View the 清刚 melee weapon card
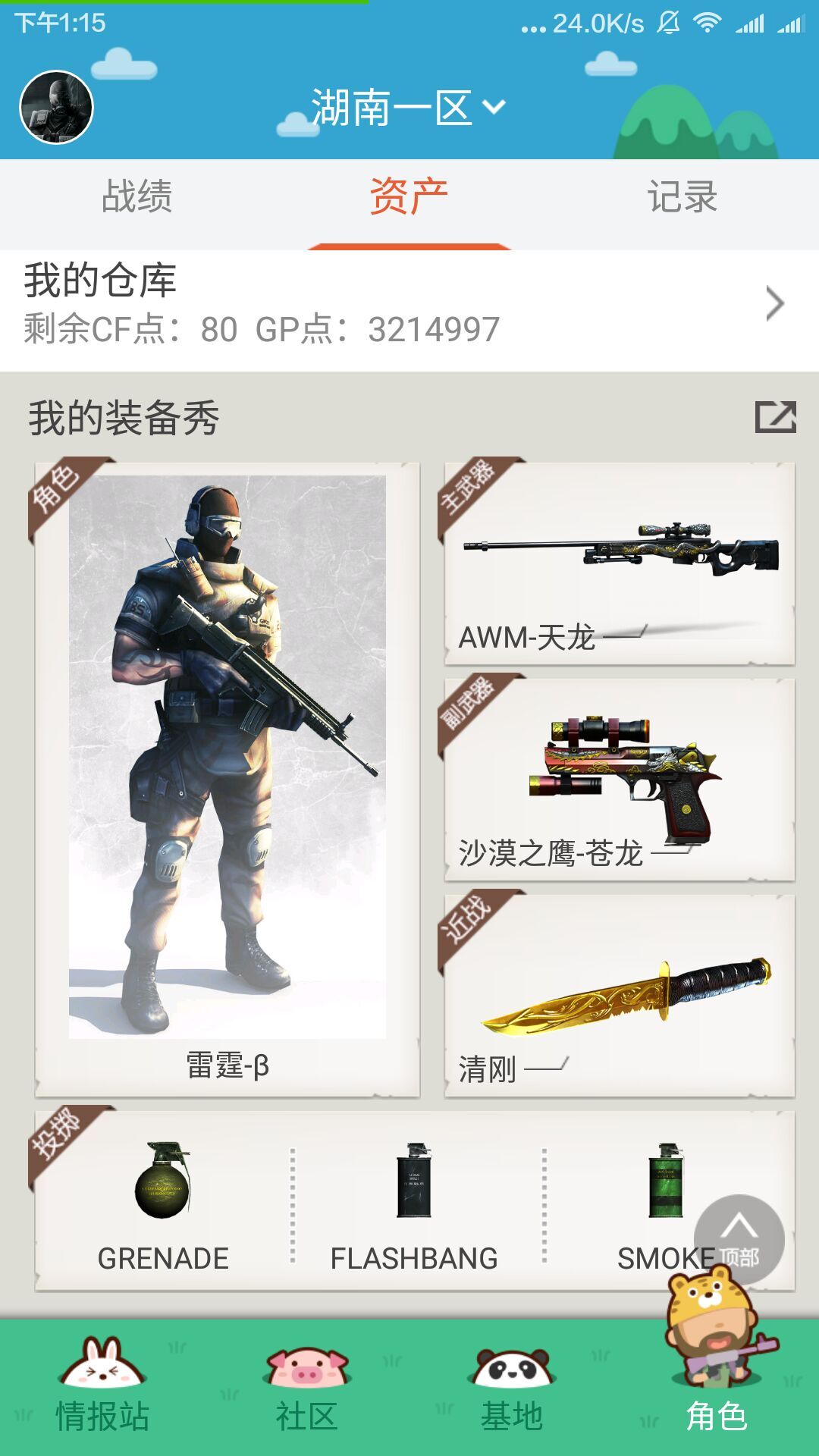Viewport: 819px width, 1456px height. 620,996
